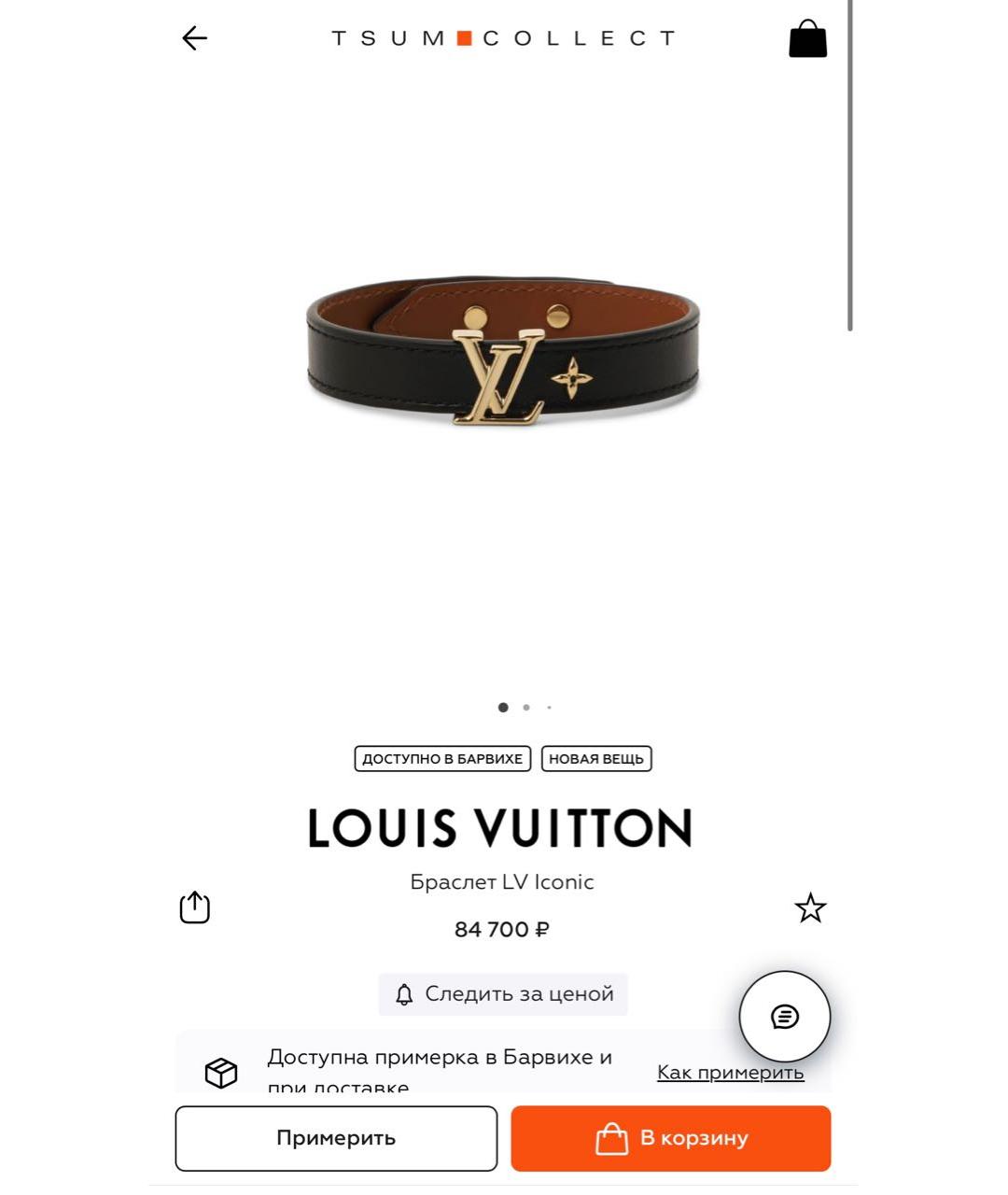The height and width of the screenshot is (1195, 1008).
Task: Select the first carousel dot
Action: (x=503, y=707)
